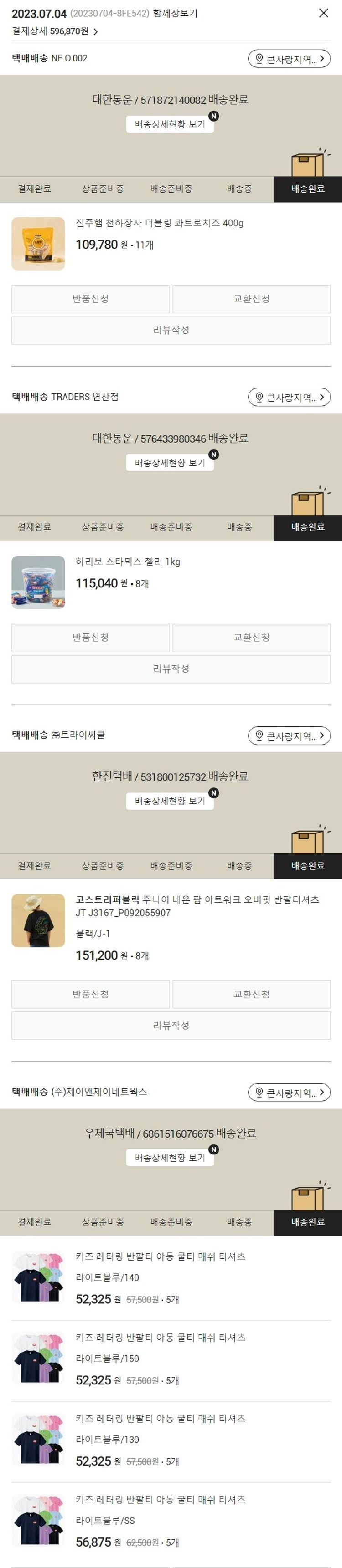Open delivery address chip for TRADERS 연산점

coord(289,398)
